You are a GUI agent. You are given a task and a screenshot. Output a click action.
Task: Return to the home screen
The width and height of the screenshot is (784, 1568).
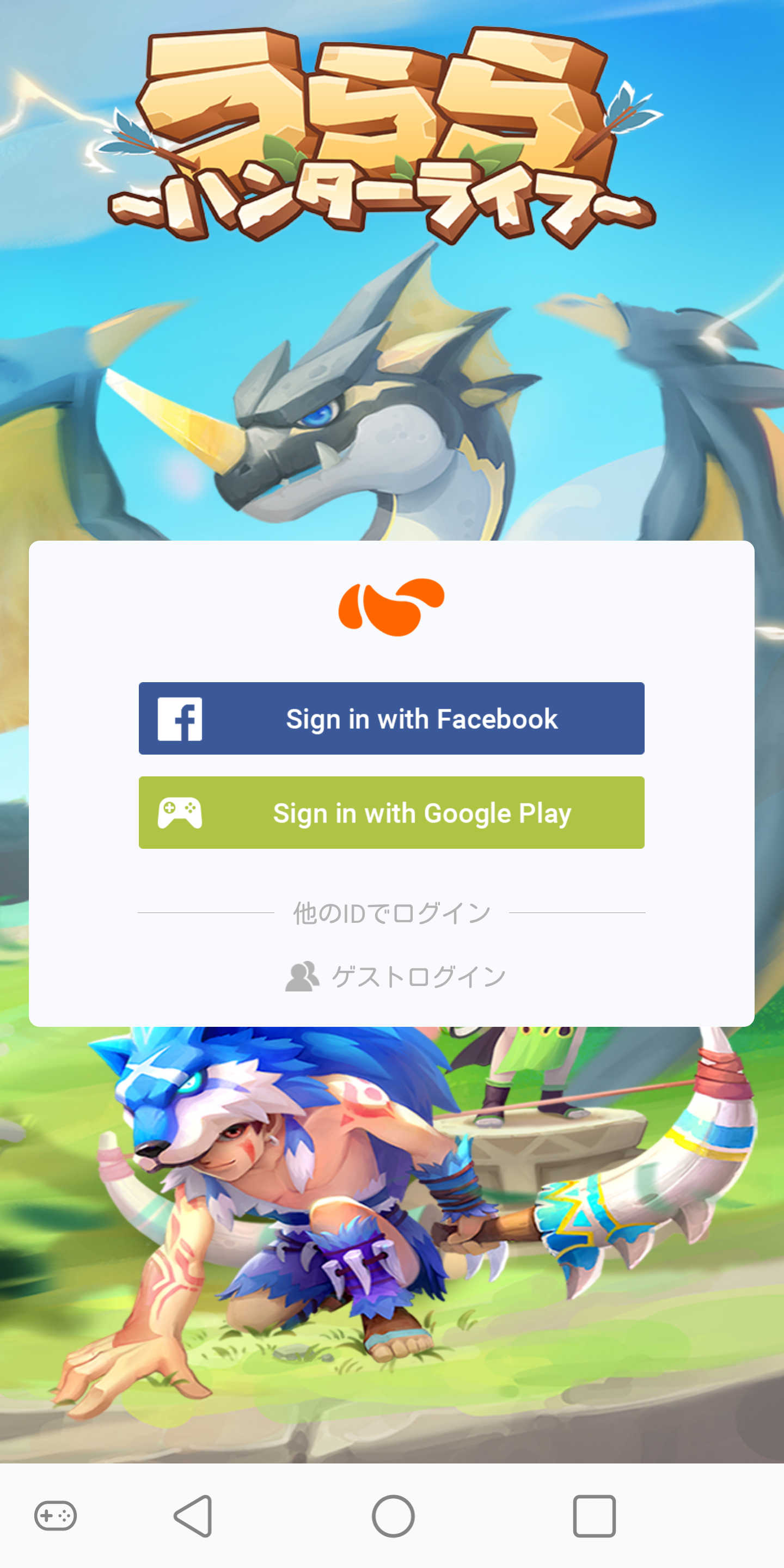point(393,1516)
